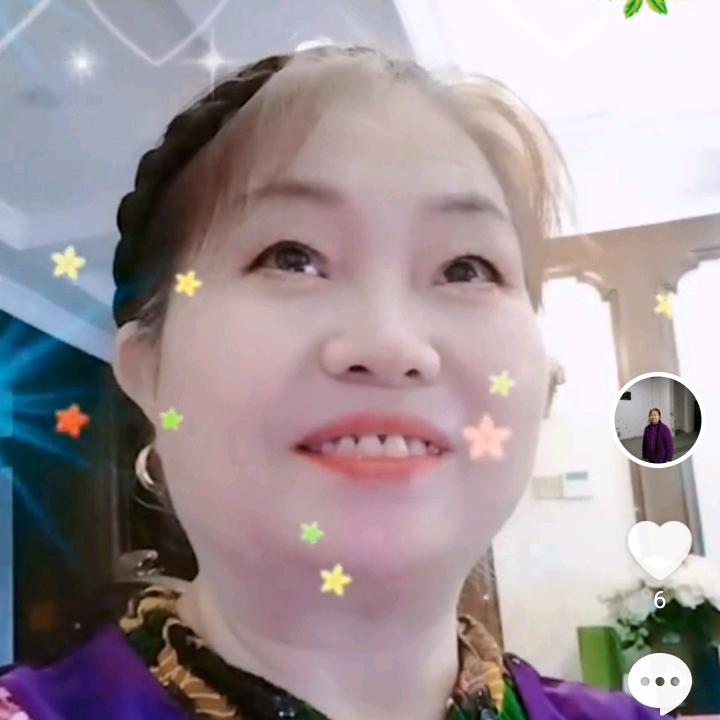Open the comments speech bubble
Image resolution: width=720 pixels, height=720 pixels.
tap(659, 683)
